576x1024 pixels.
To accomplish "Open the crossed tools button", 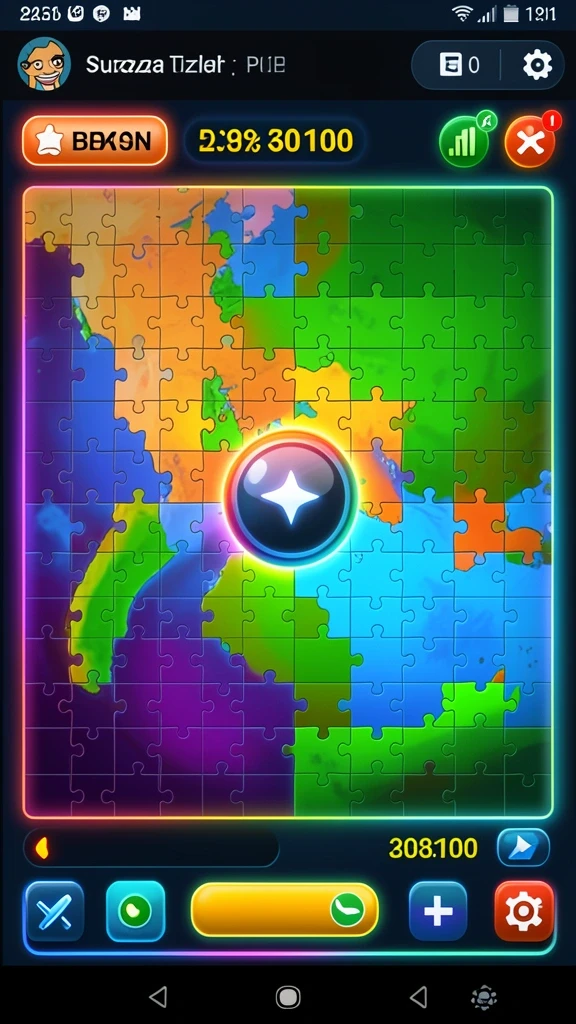I will point(54,912).
